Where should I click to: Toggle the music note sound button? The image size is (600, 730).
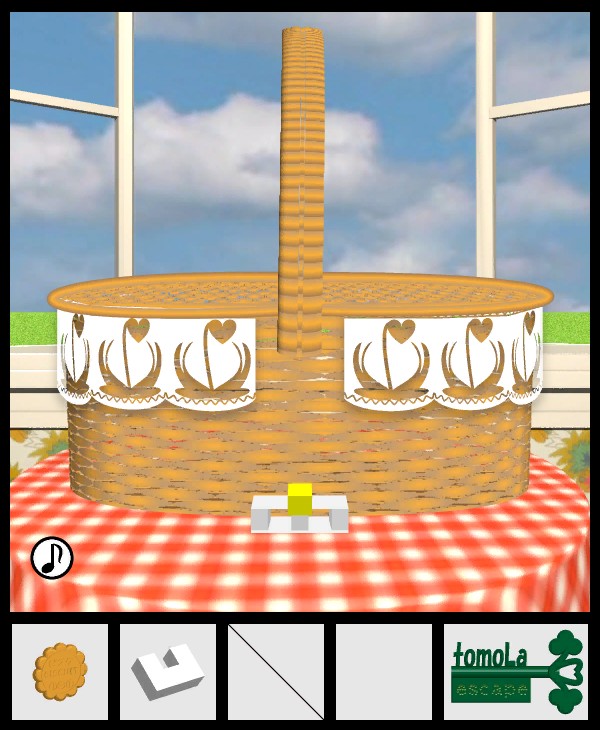coord(51,558)
